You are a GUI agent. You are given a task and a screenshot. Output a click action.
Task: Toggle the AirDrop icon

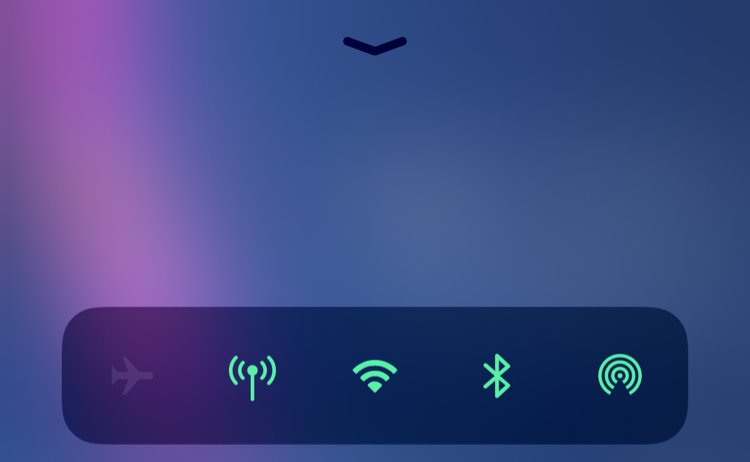point(619,376)
